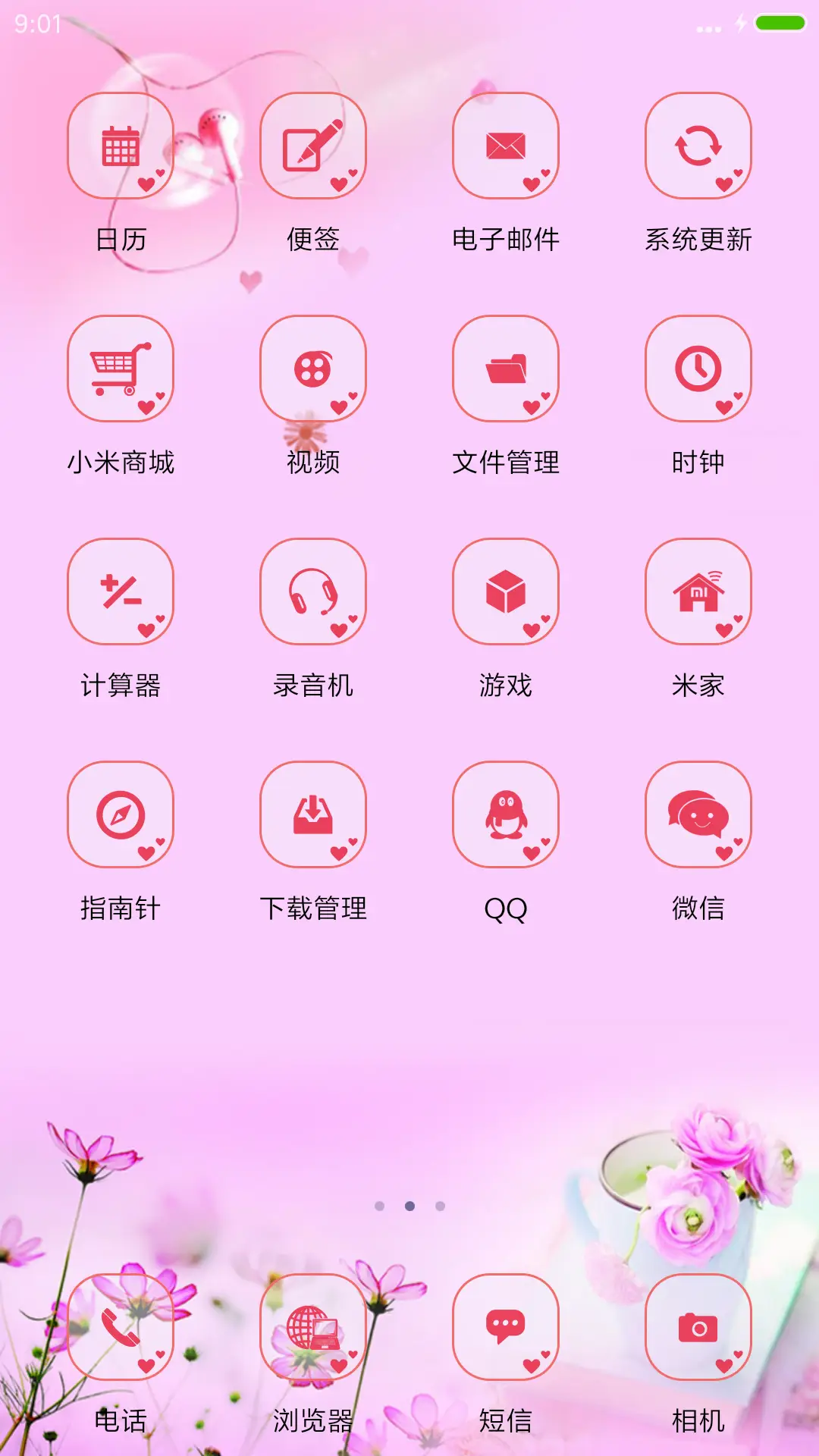Open Download Manager (下载管理)

click(x=313, y=816)
